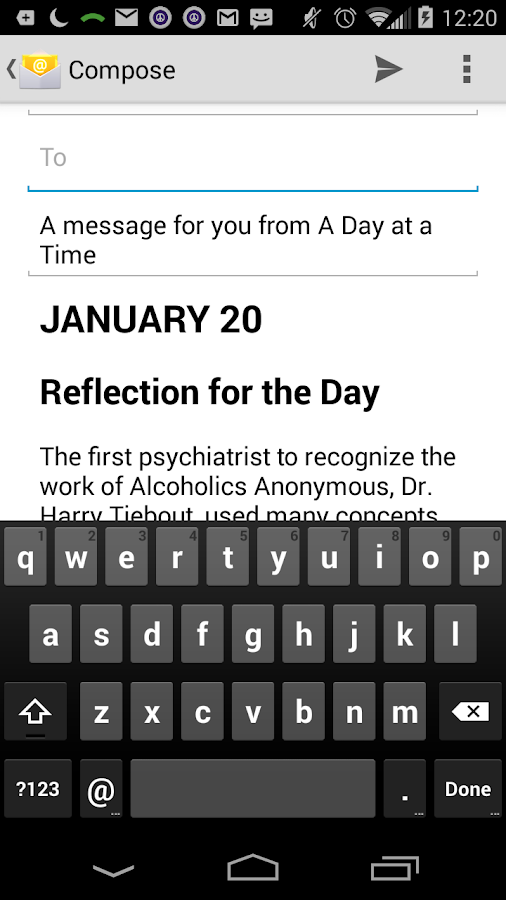This screenshot has height=900, width=506.
Task: Tap the space bar
Action: click(x=253, y=788)
